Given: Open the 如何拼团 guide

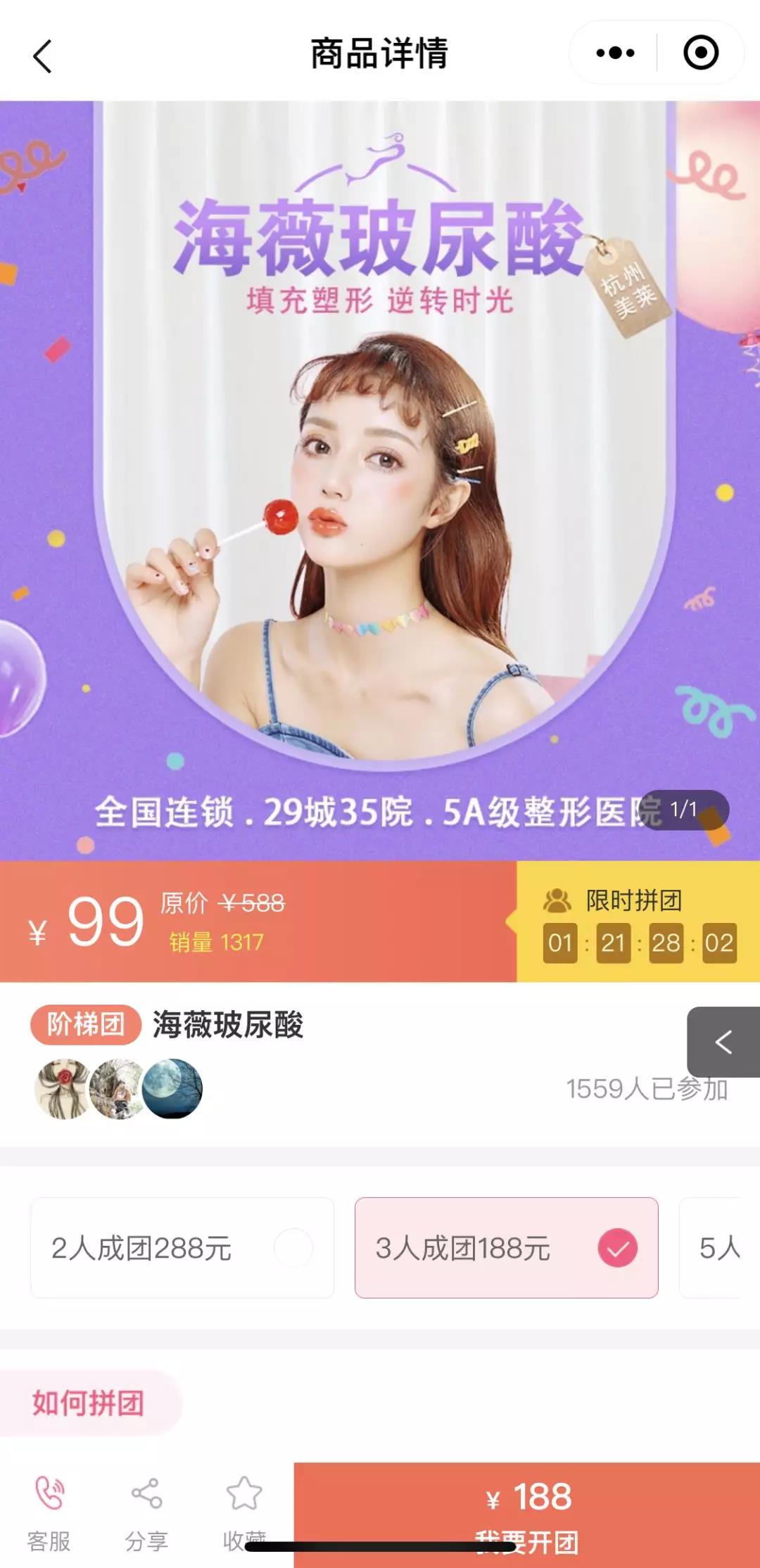Looking at the screenshot, I should [x=89, y=1403].
